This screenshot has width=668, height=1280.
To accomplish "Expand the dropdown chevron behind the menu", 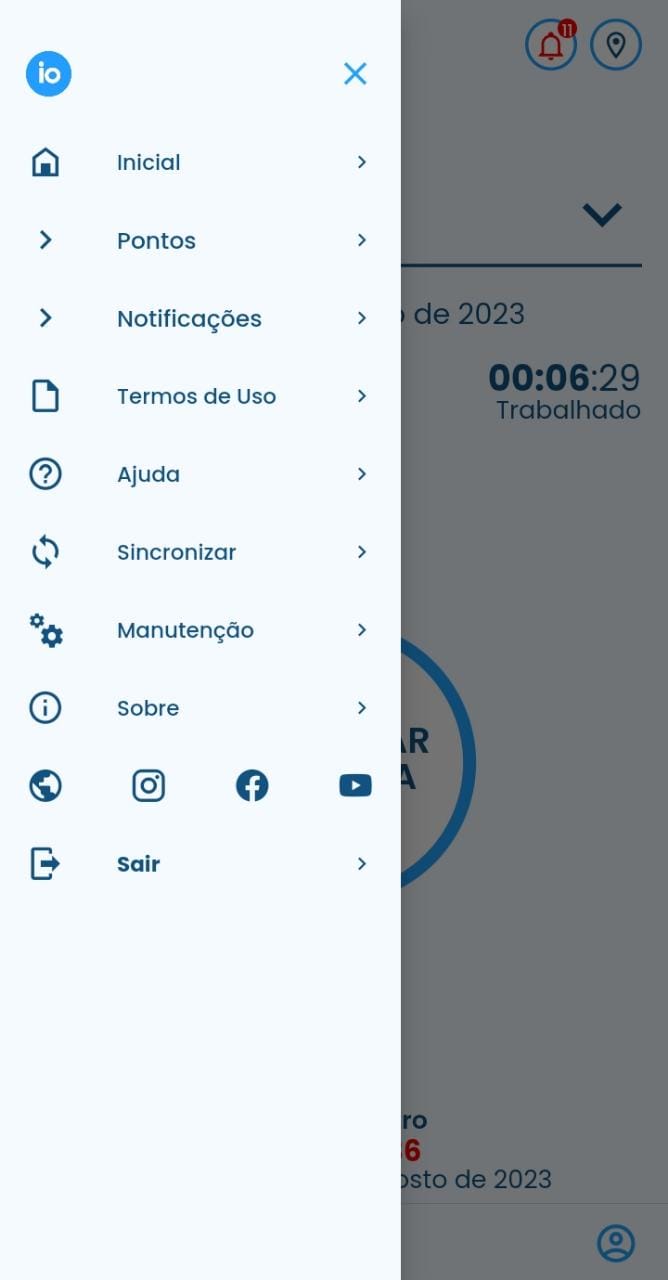I will [x=602, y=214].
